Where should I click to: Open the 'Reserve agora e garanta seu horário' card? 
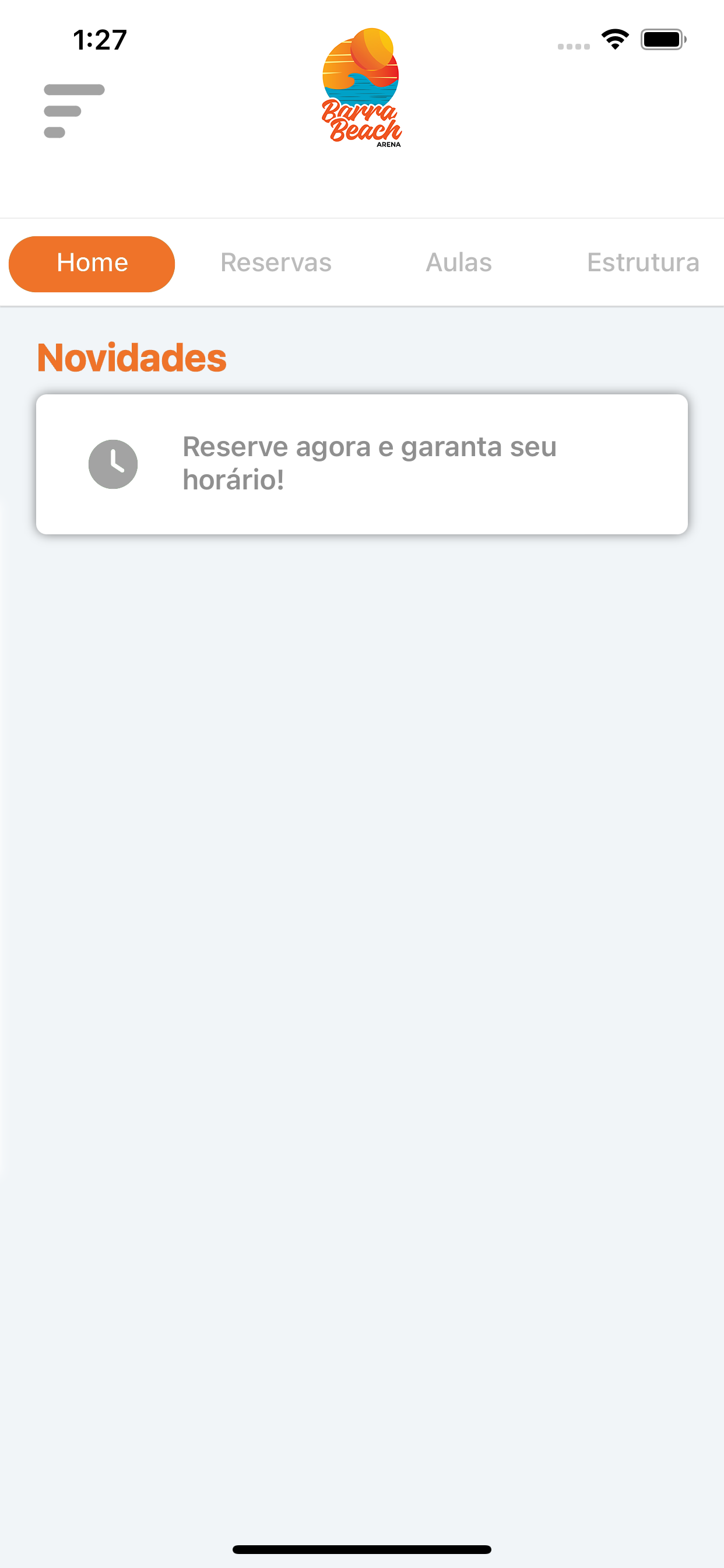[x=362, y=464]
